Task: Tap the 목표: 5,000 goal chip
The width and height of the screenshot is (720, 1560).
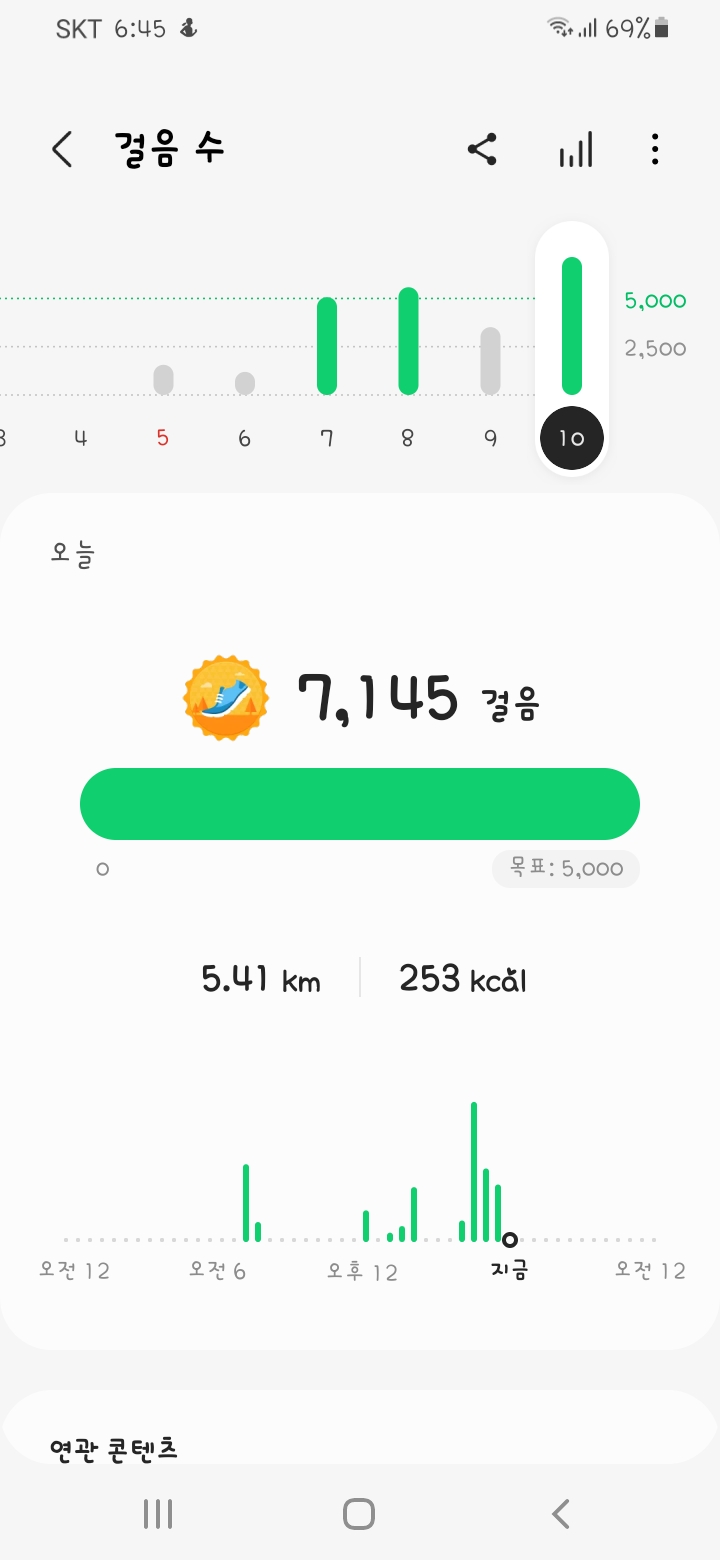Action: (566, 869)
